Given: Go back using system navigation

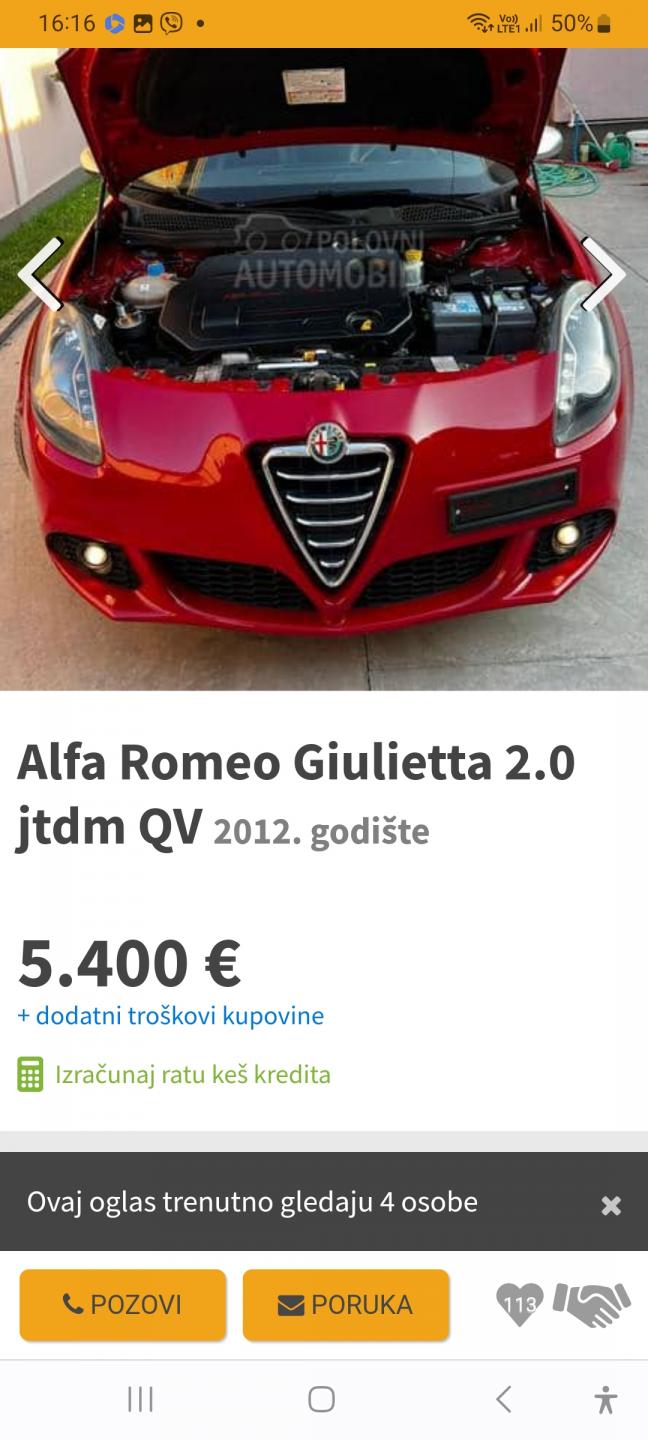Looking at the screenshot, I should click(504, 1399).
